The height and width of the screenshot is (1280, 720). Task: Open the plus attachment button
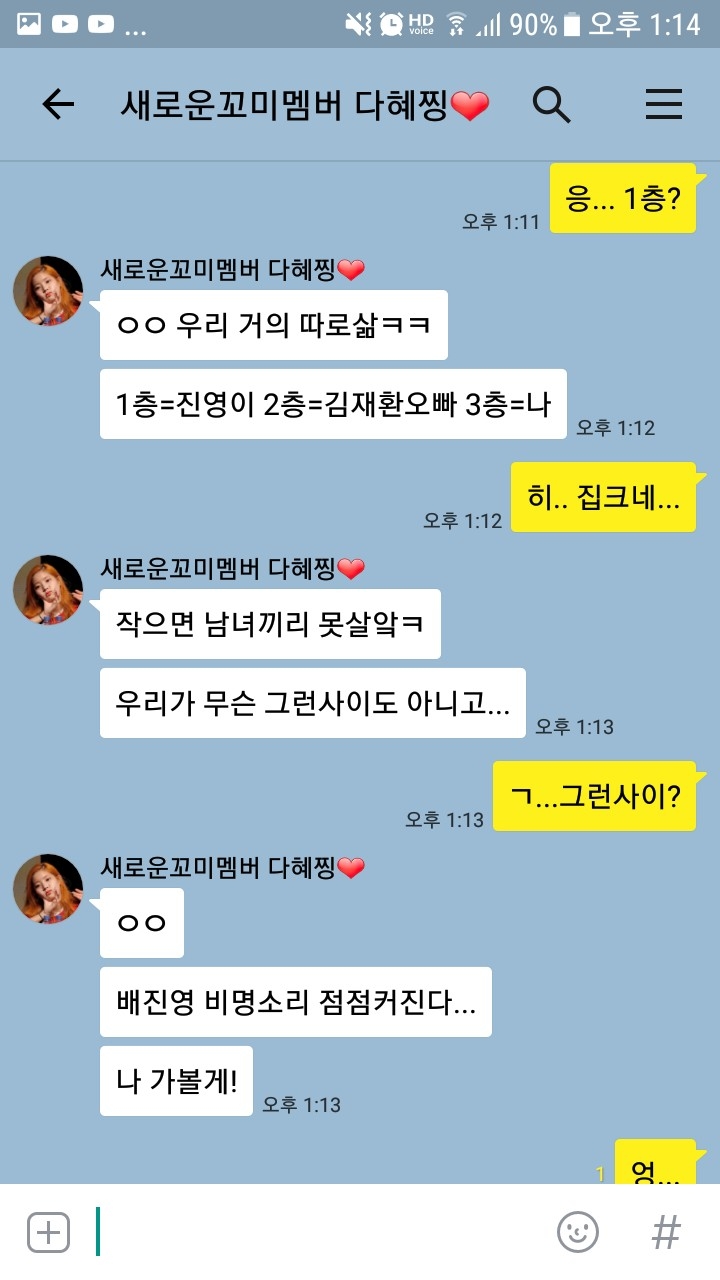click(48, 1232)
